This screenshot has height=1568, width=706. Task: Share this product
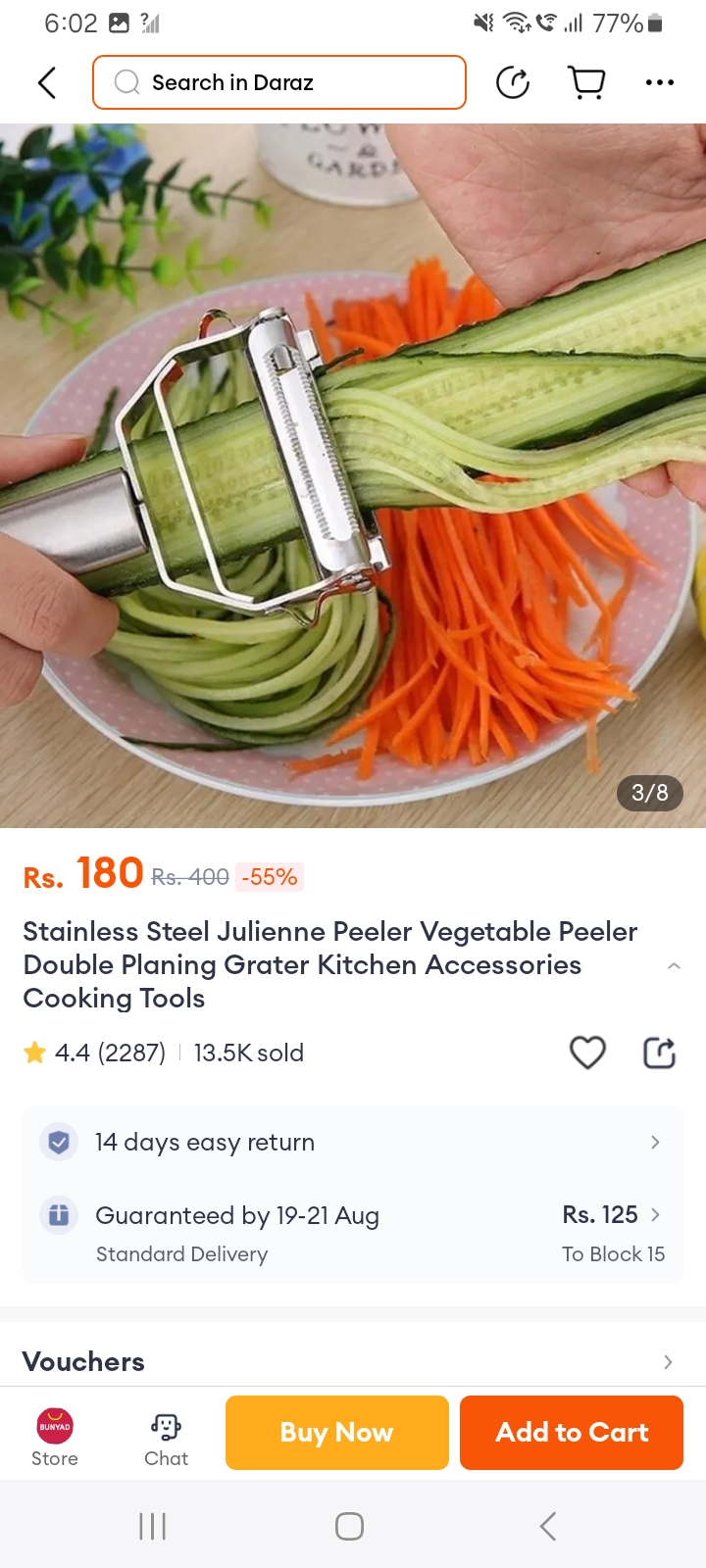659,1053
